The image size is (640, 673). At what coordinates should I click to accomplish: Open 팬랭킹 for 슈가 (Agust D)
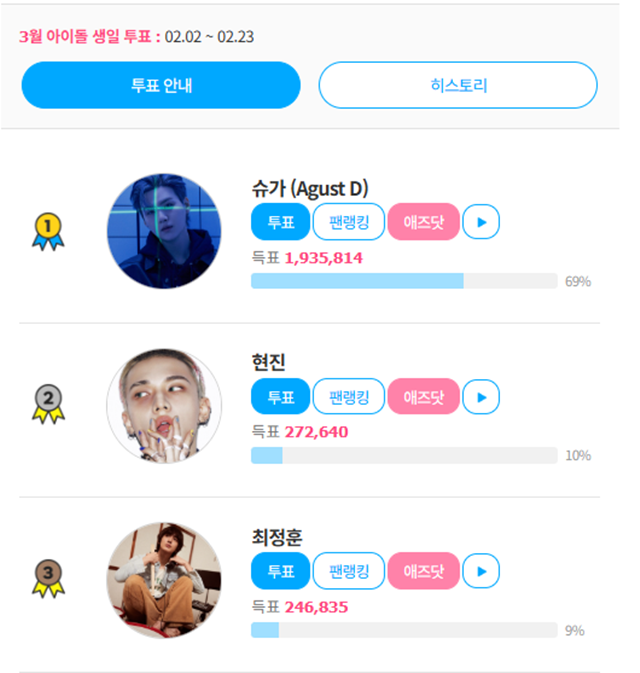pos(349,223)
